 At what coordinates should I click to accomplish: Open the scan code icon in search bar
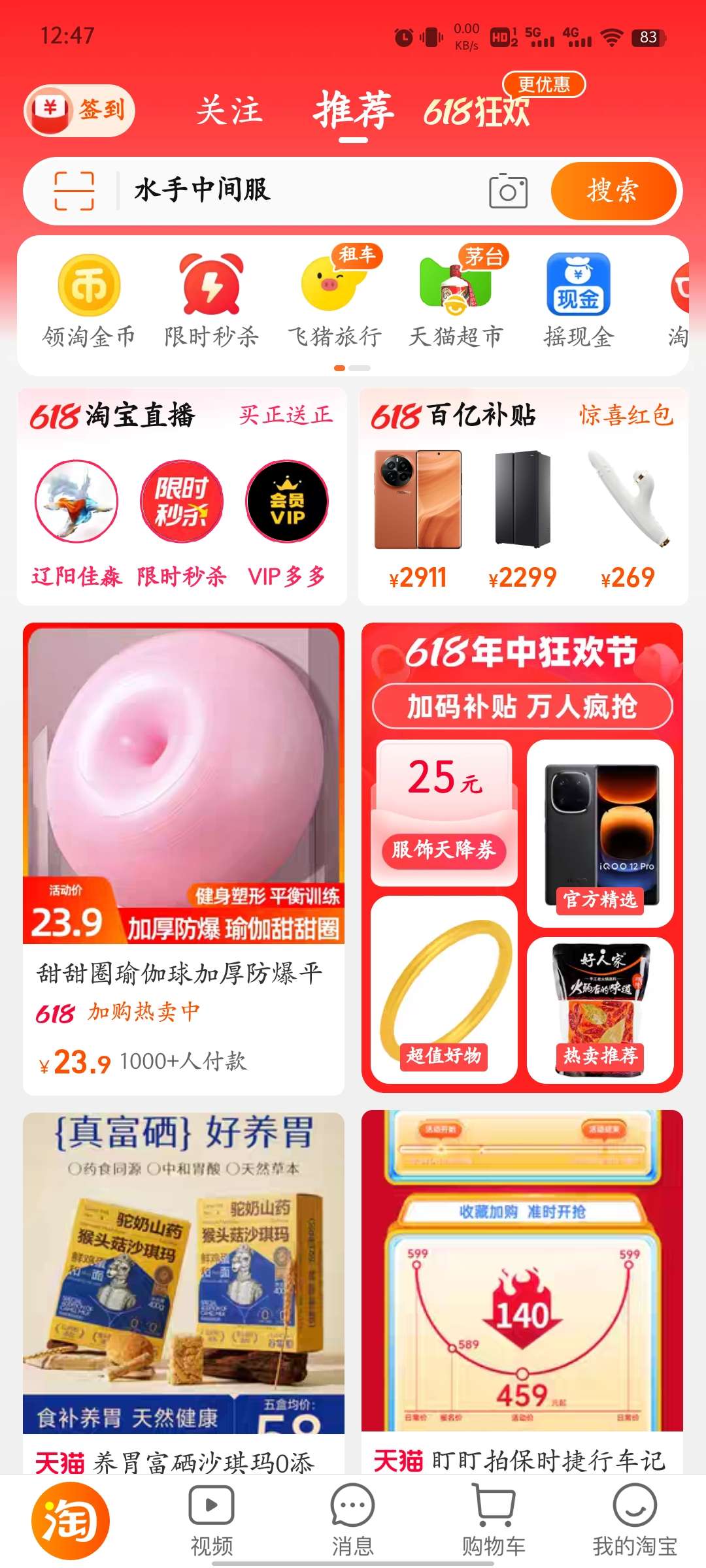[74, 191]
